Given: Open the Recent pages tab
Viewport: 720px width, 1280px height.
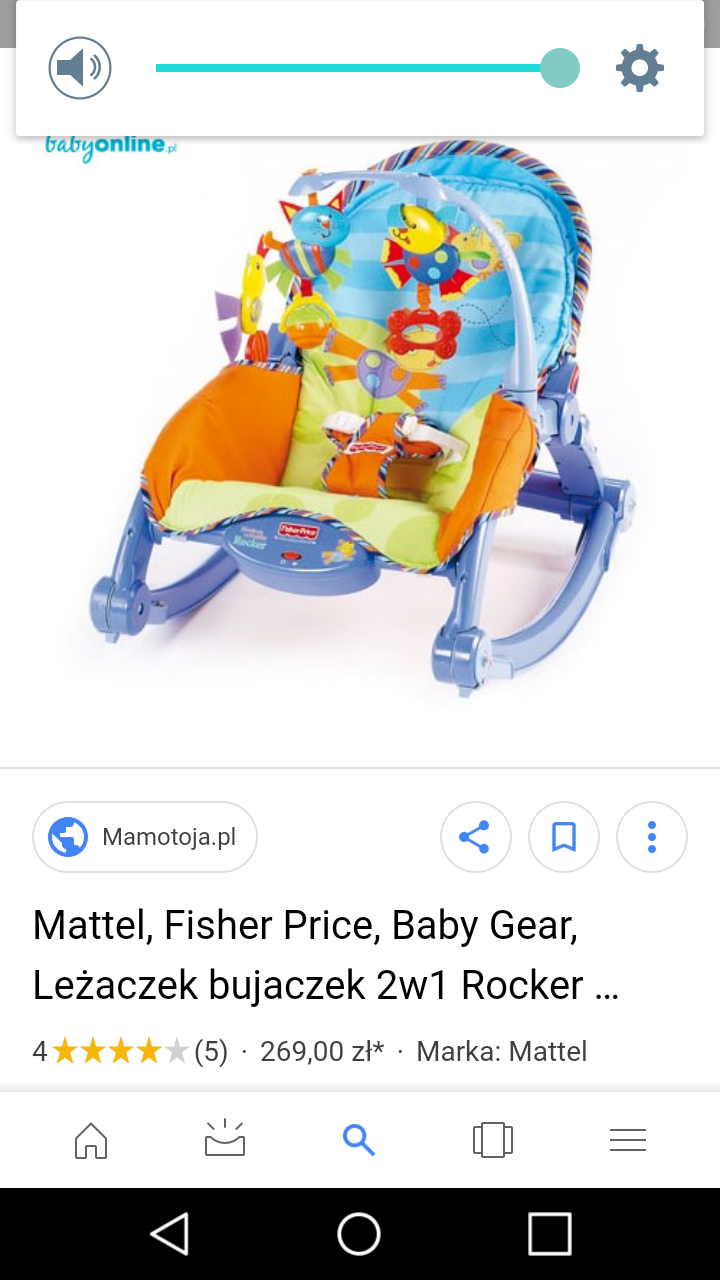Looking at the screenshot, I should point(492,1140).
